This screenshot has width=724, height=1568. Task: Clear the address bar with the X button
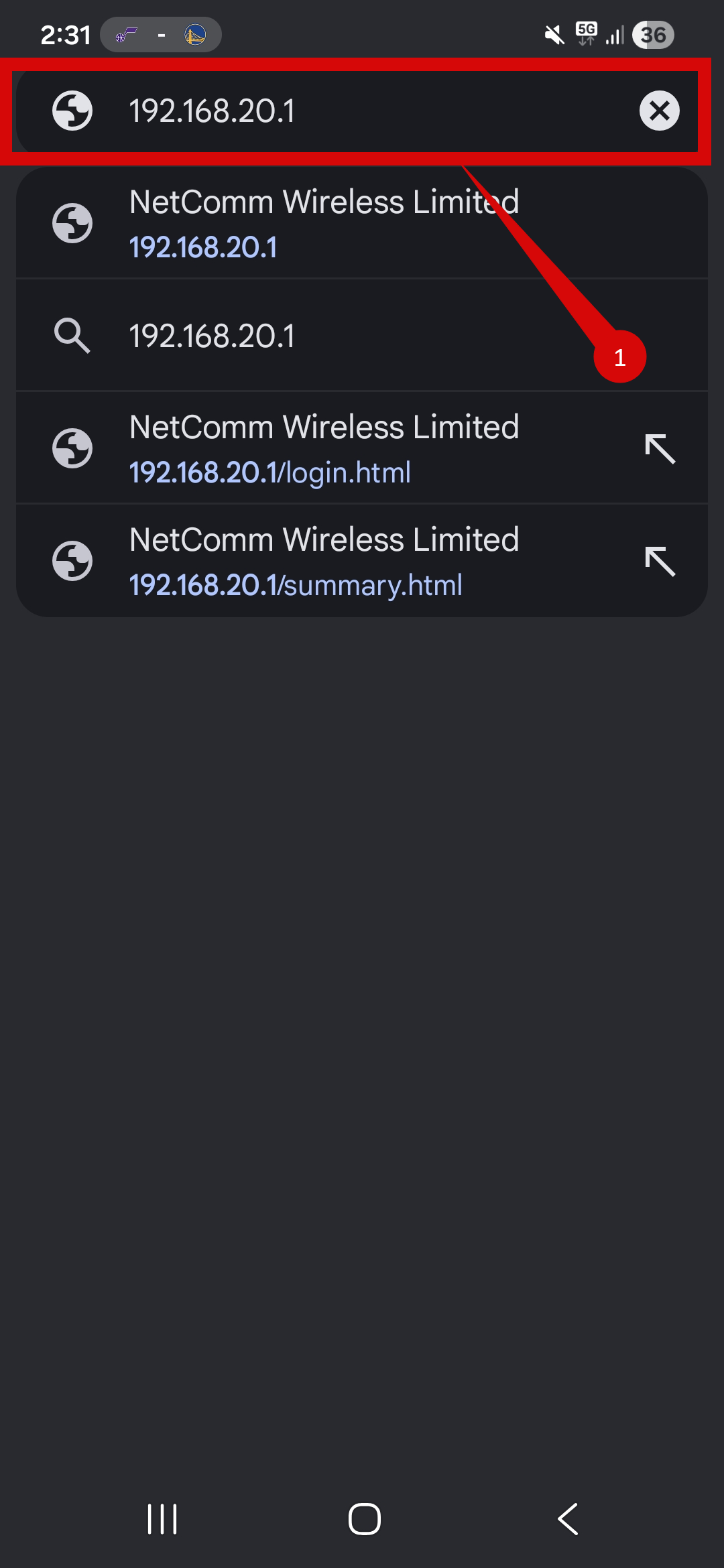[660, 111]
